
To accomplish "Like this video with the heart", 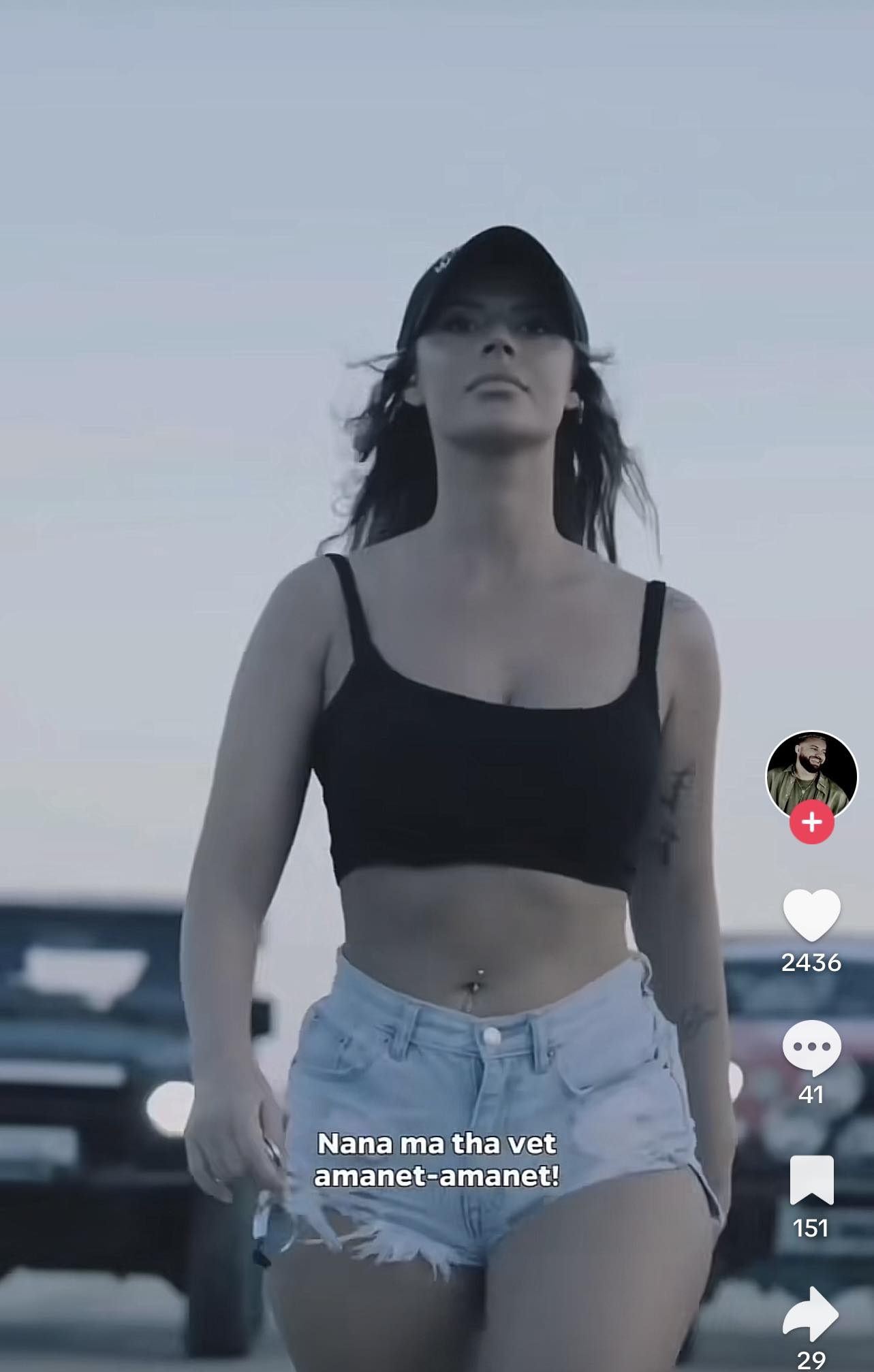I will point(811,916).
